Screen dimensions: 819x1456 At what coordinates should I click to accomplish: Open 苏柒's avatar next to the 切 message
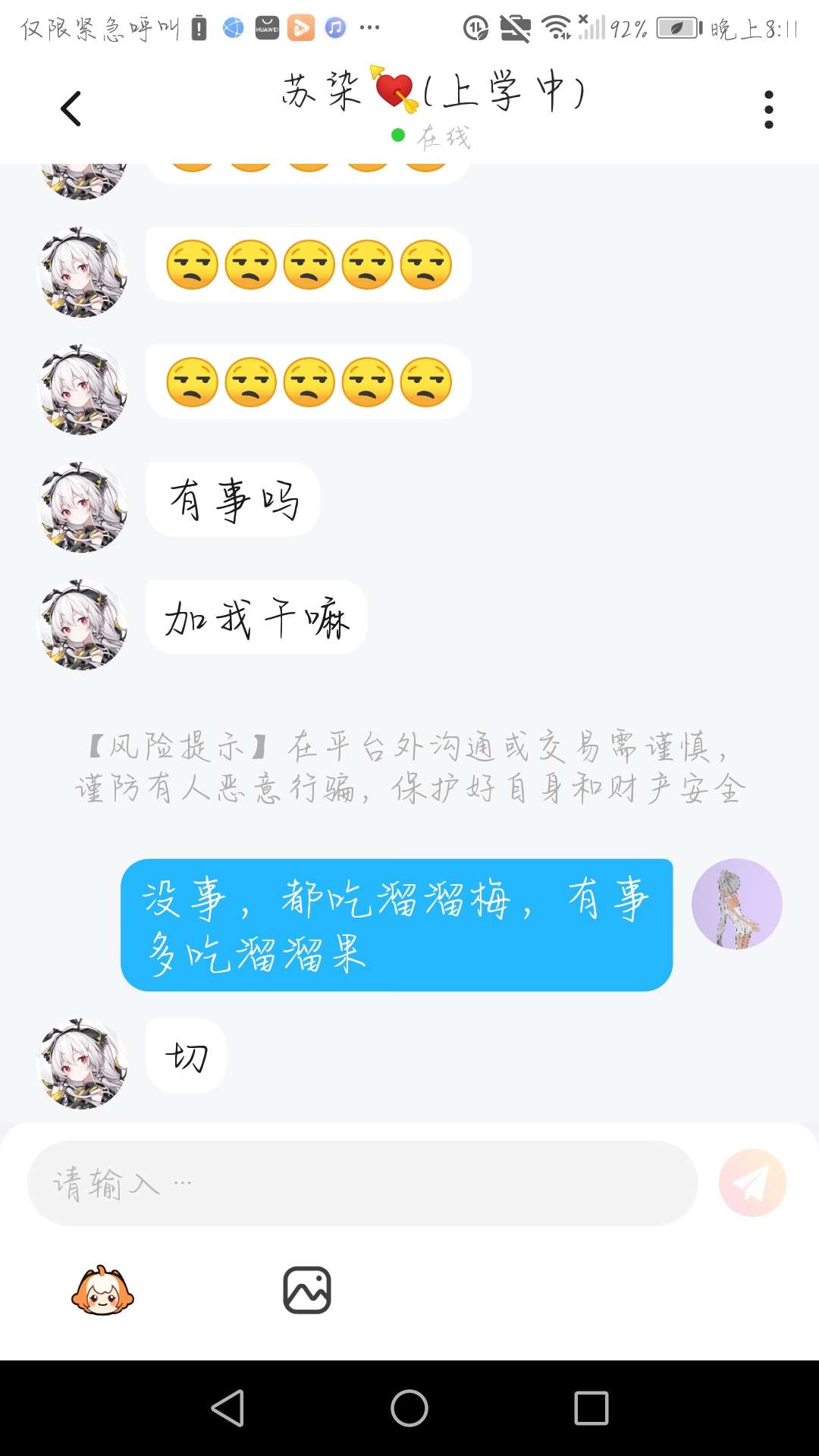pyautogui.click(x=82, y=1064)
